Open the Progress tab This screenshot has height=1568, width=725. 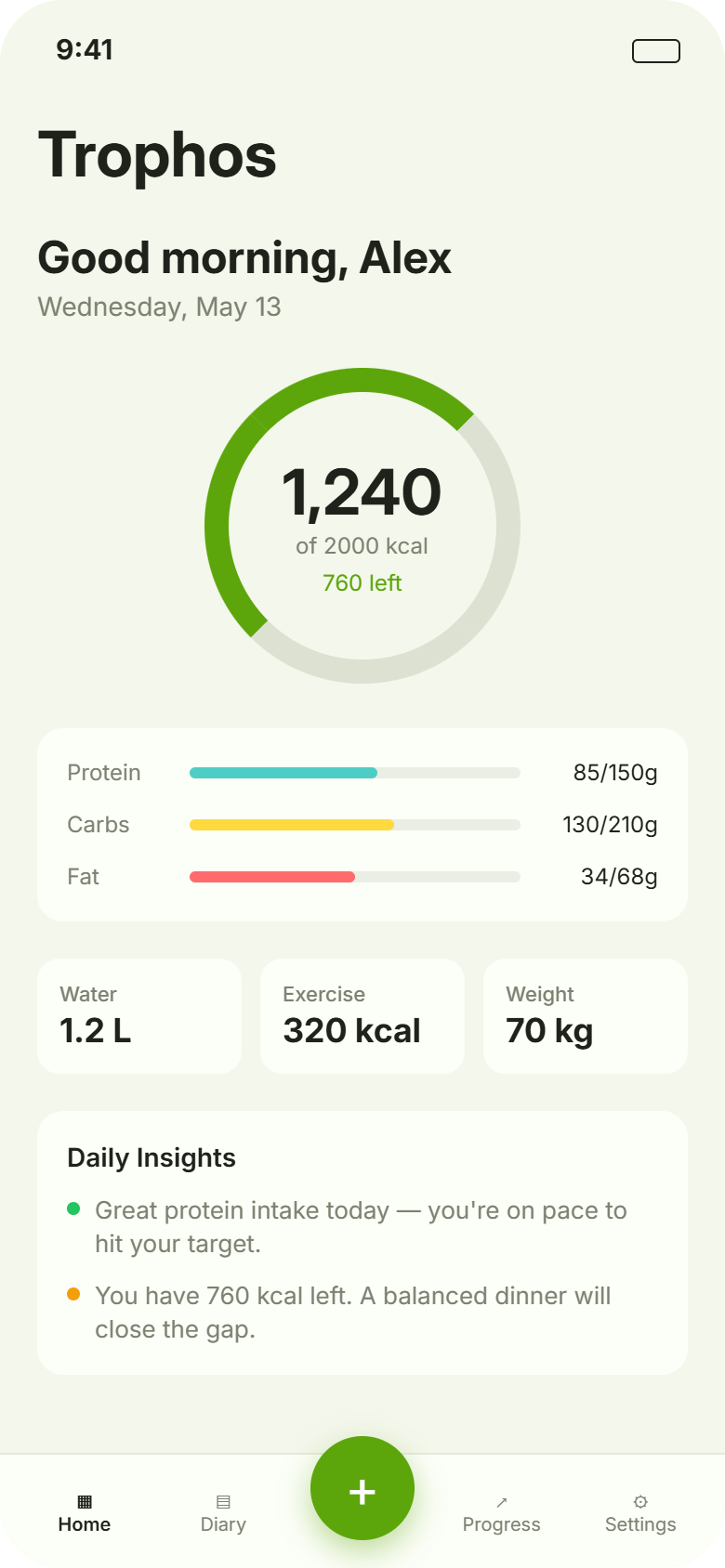point(501,1513)
